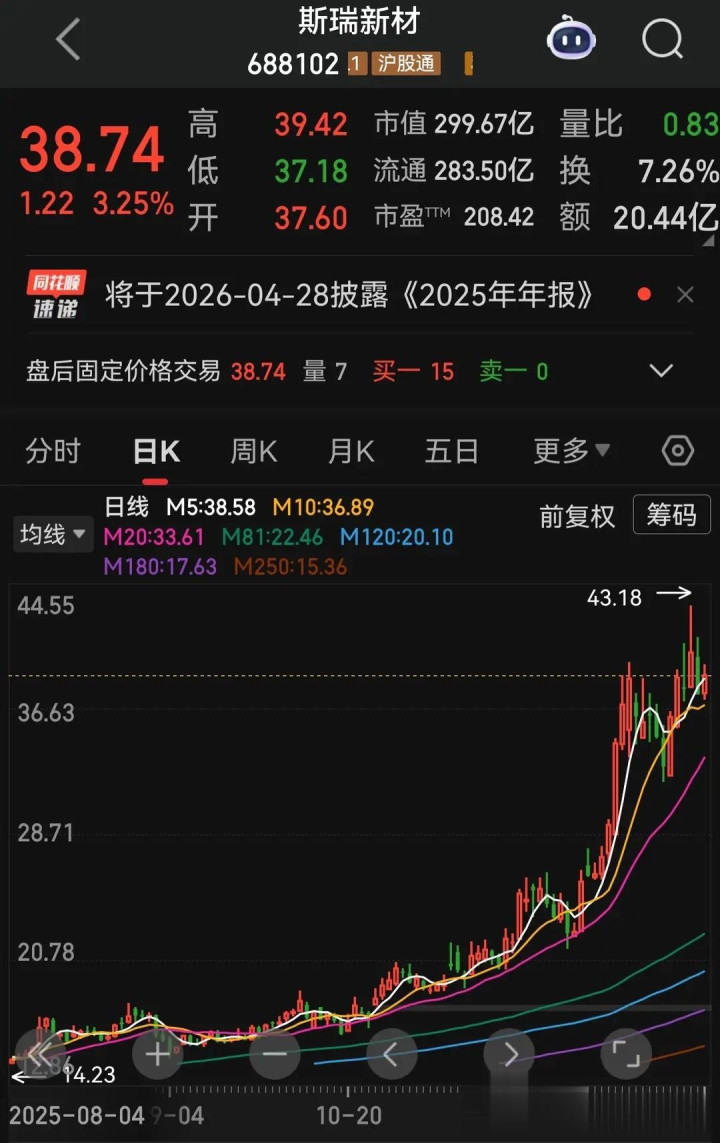
Task: Open stock search
Action: [661, 40]
